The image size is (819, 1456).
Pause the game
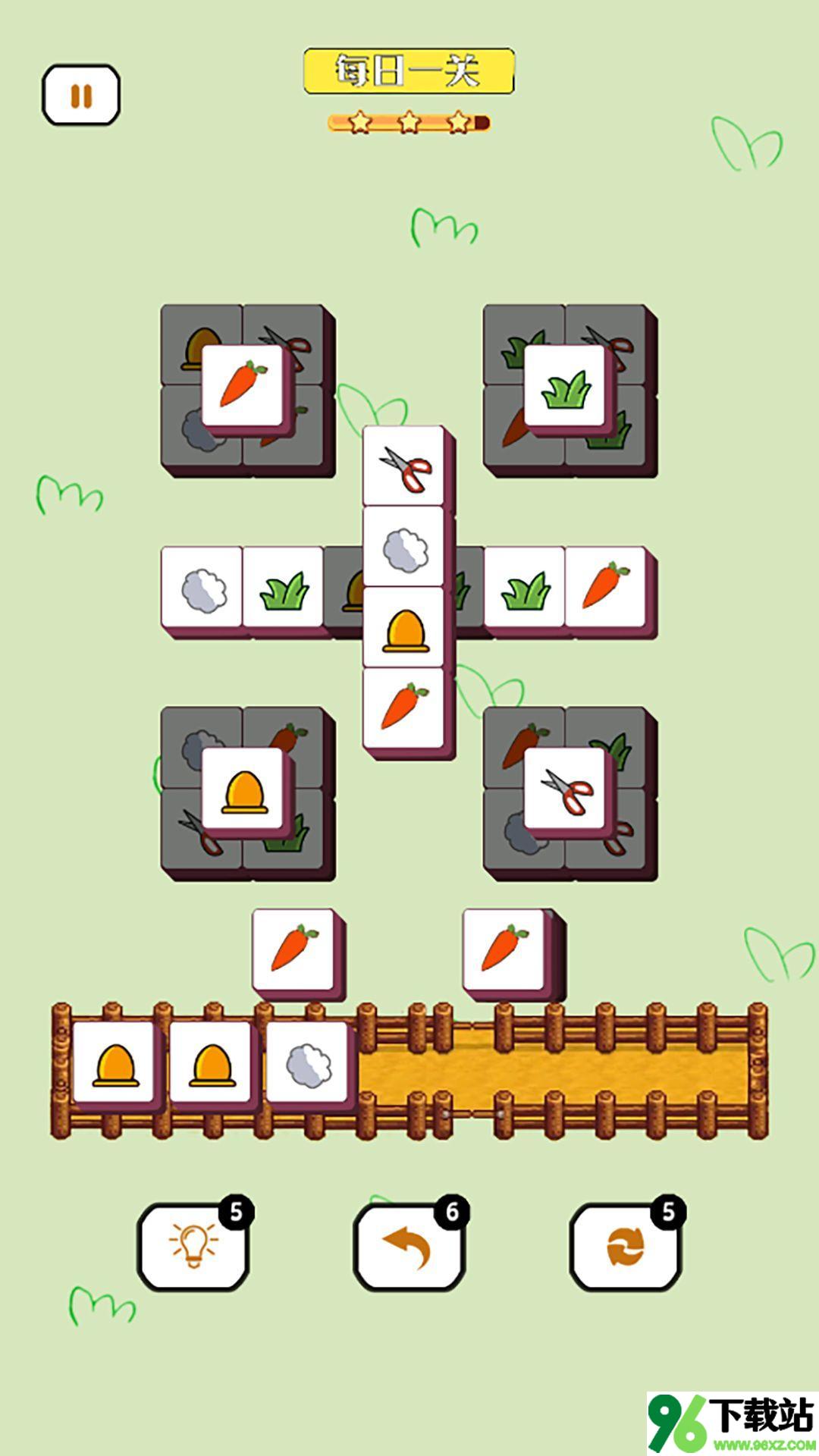81,96
